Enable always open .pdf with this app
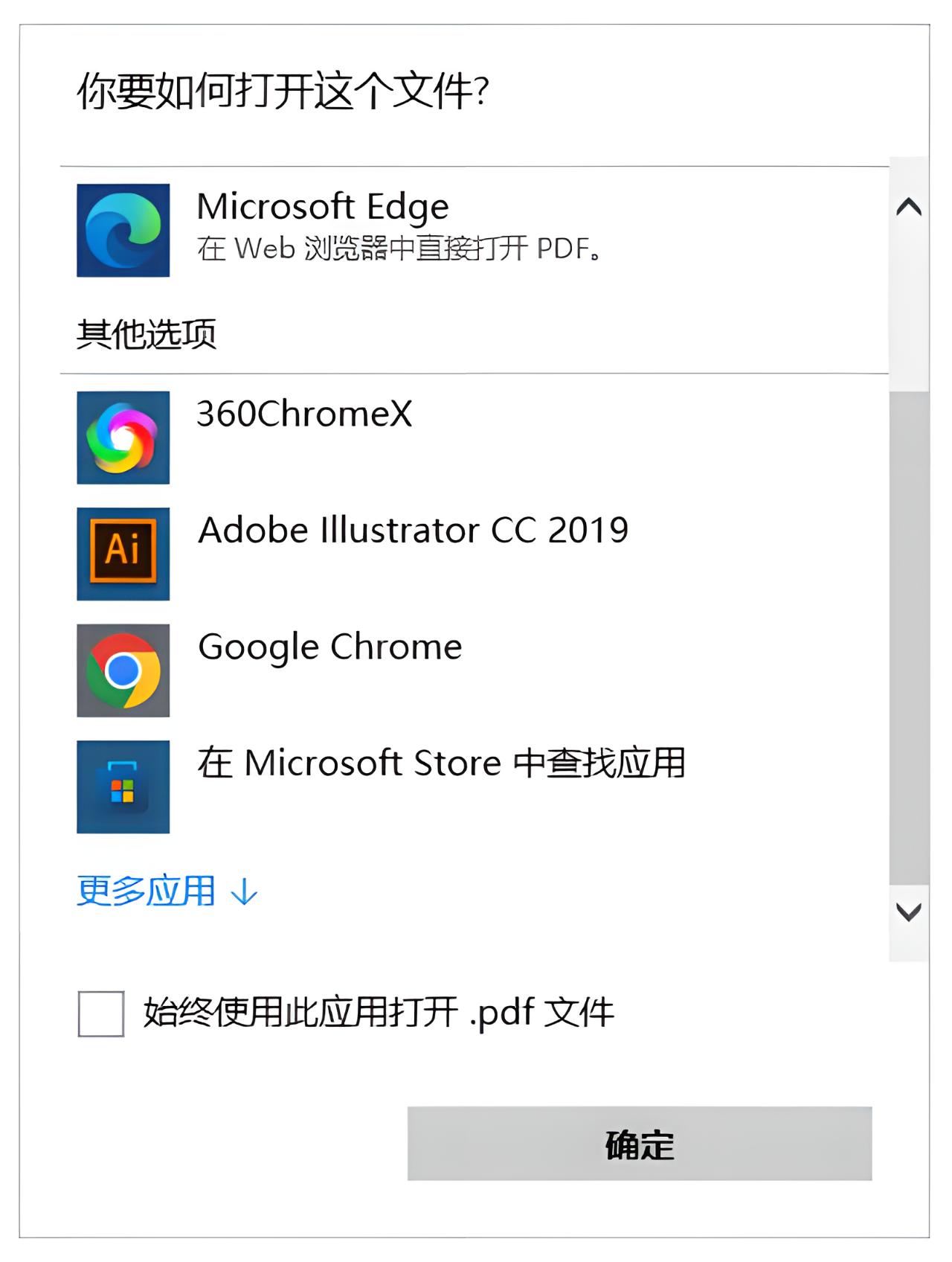 pyautogui.click(x=101, y=1013)
